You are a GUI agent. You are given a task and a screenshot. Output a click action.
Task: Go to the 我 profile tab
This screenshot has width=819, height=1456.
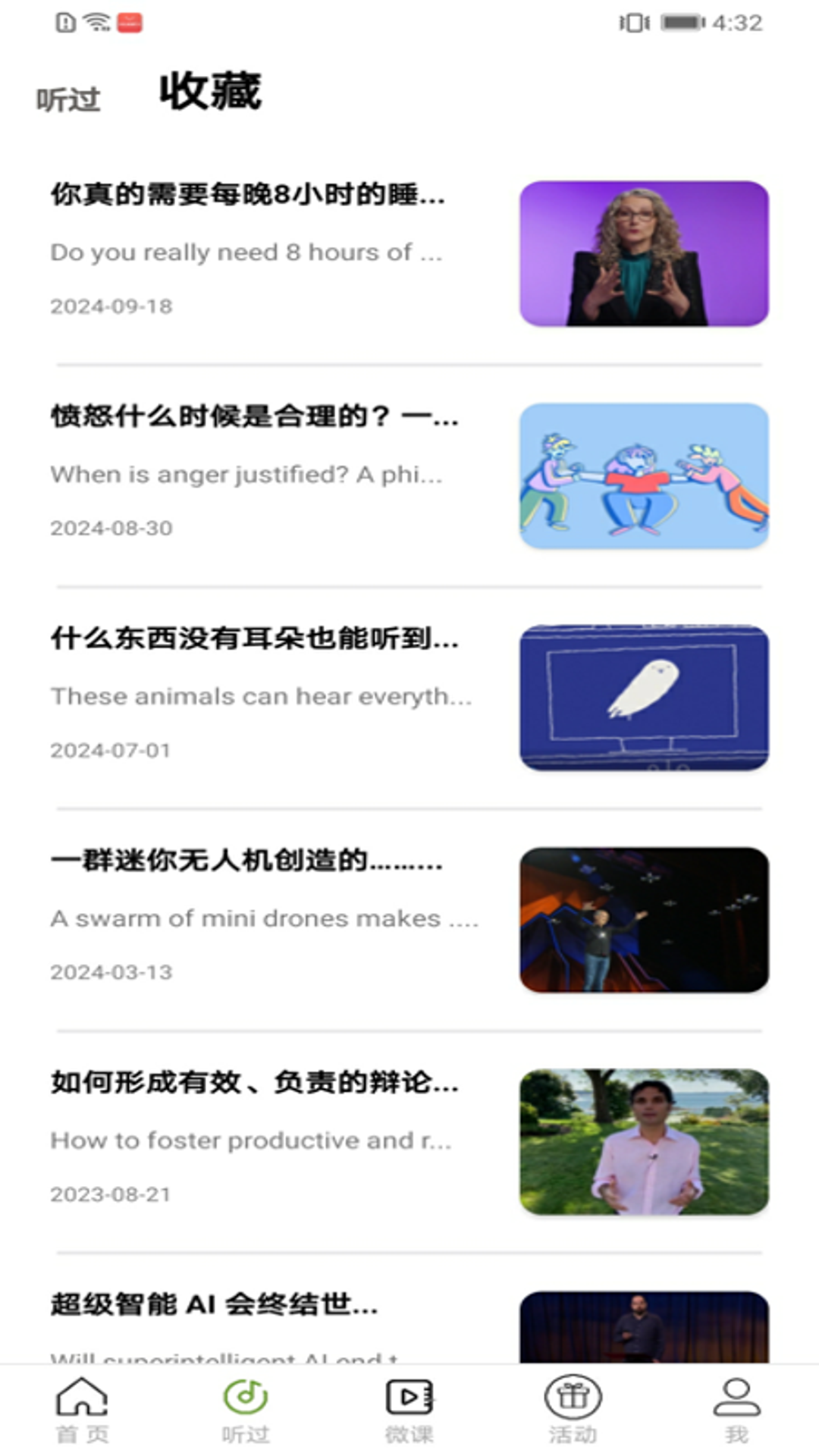pyautogui.click(x=736, y=1410)
